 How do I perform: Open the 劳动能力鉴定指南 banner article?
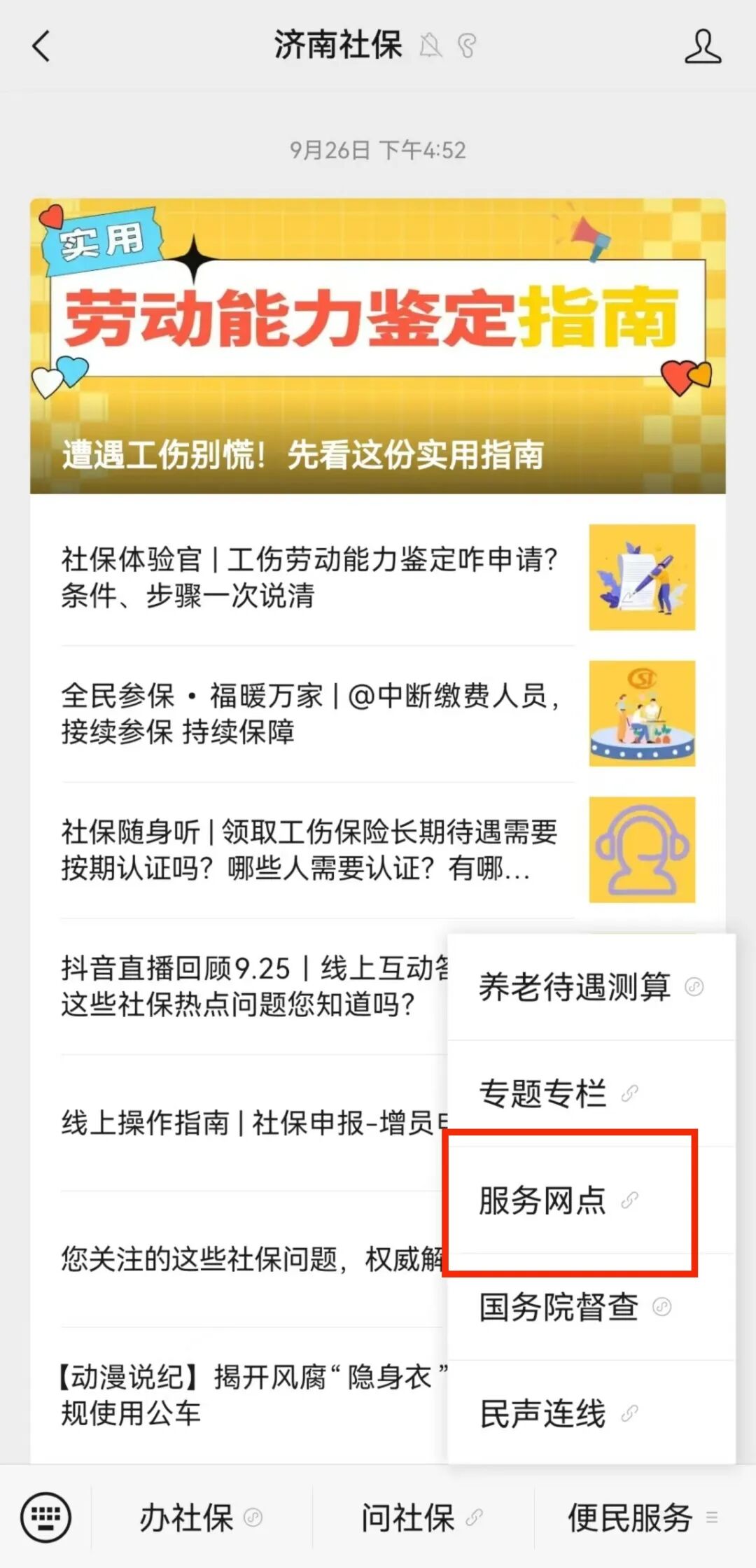(377, 346)
